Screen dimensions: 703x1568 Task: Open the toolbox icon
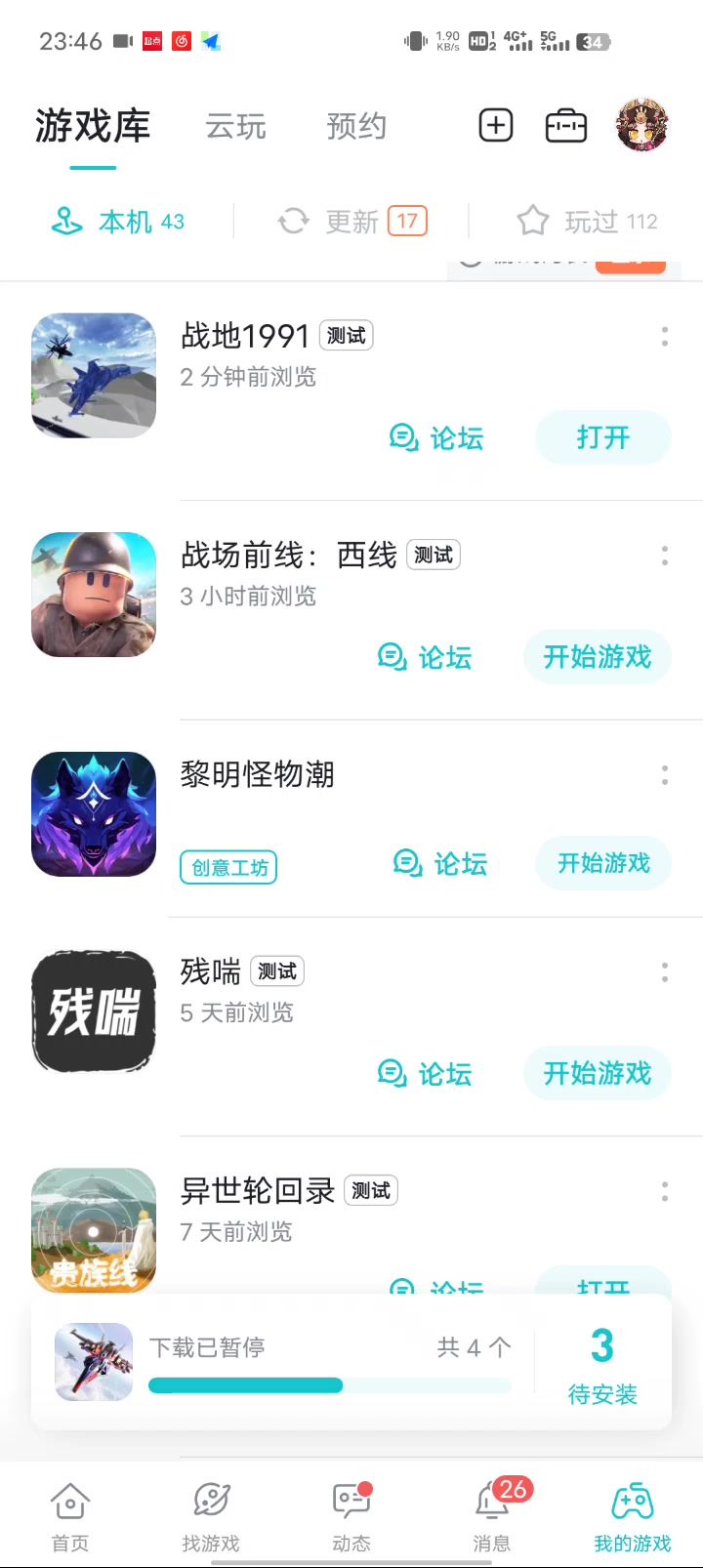pos(566,126)
